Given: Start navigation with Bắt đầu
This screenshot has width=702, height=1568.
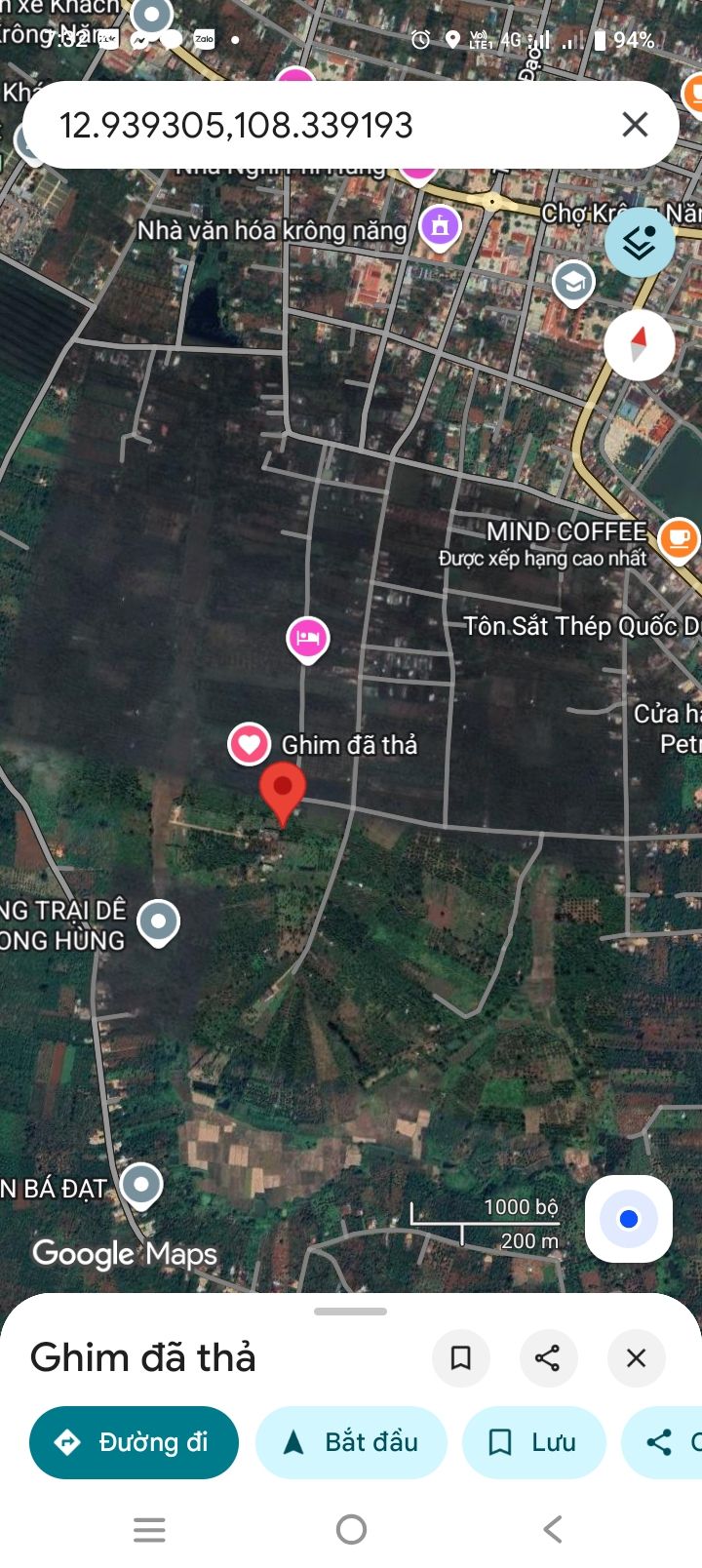Looking at the screenshot, I should pyautogui.click(x=351, y=1442).
